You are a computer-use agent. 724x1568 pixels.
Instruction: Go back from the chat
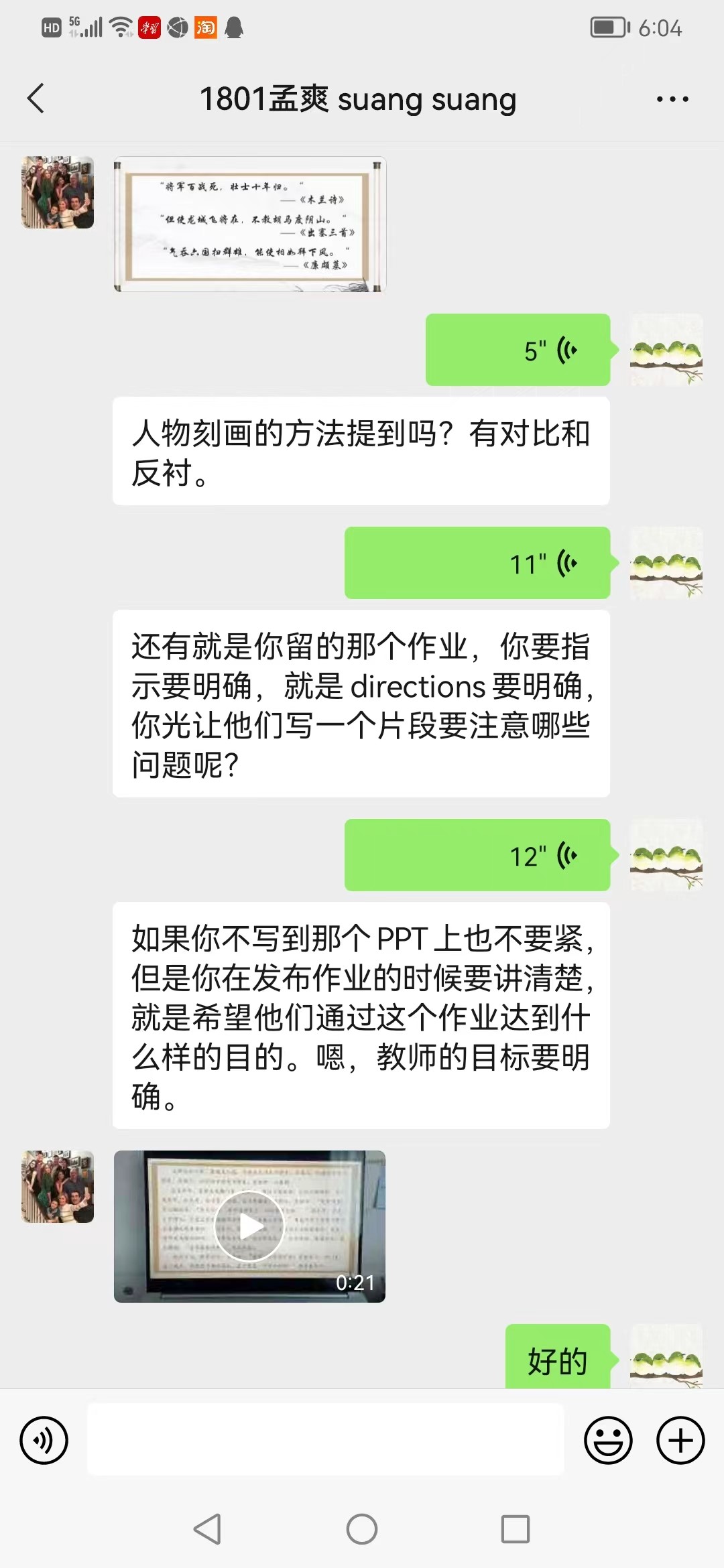pos(36,99)
